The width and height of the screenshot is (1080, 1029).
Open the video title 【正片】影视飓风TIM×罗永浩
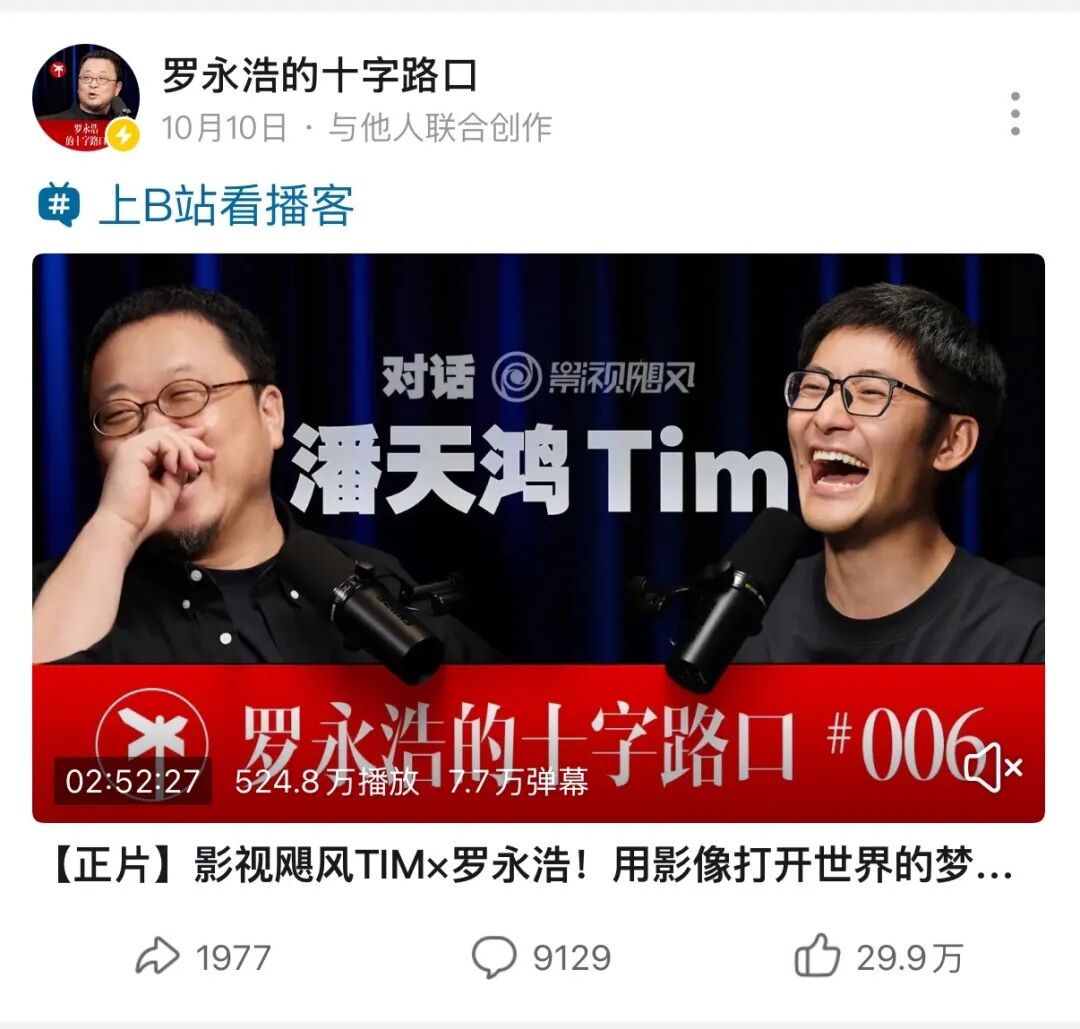pyautogui.click(x=530, y=867)
